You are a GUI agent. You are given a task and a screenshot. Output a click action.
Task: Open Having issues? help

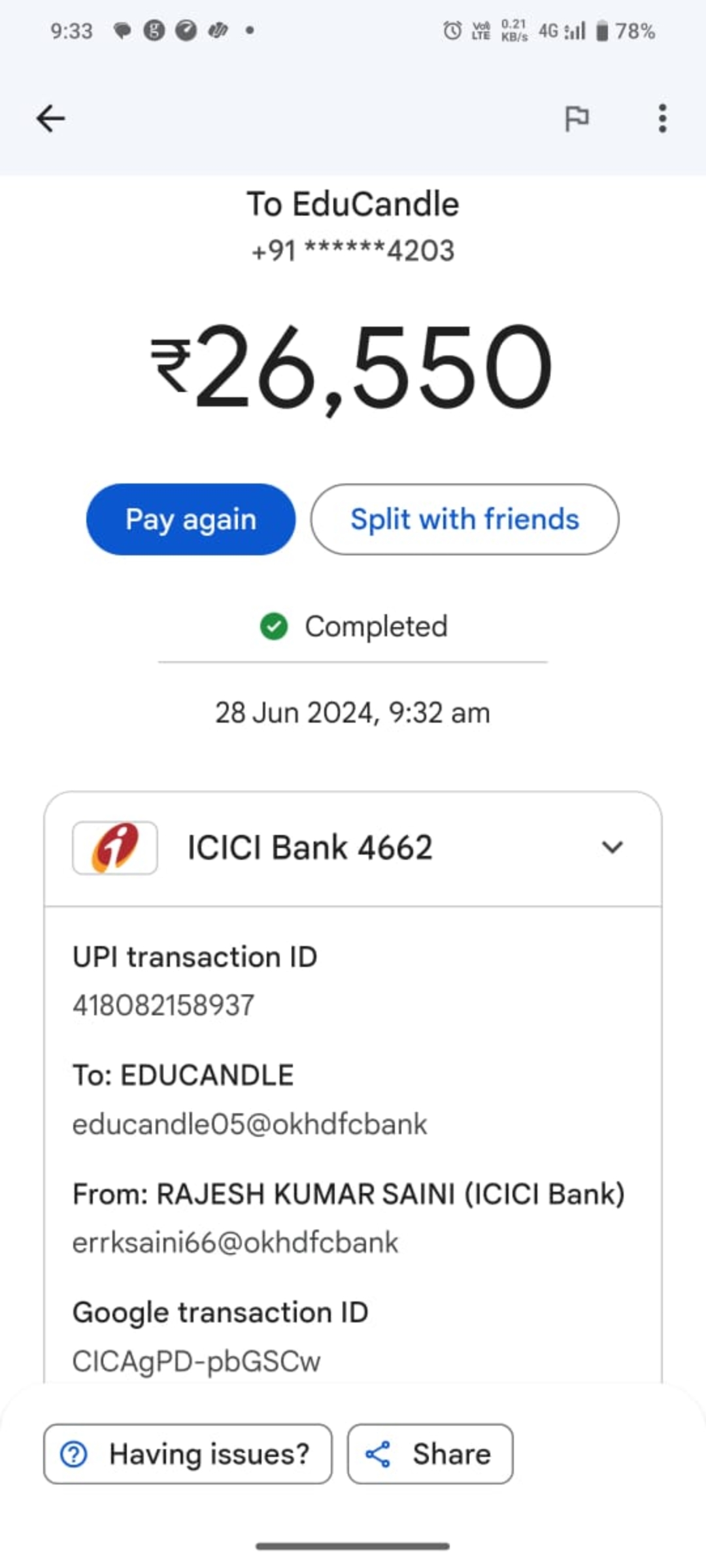[x=188, y=1454]
